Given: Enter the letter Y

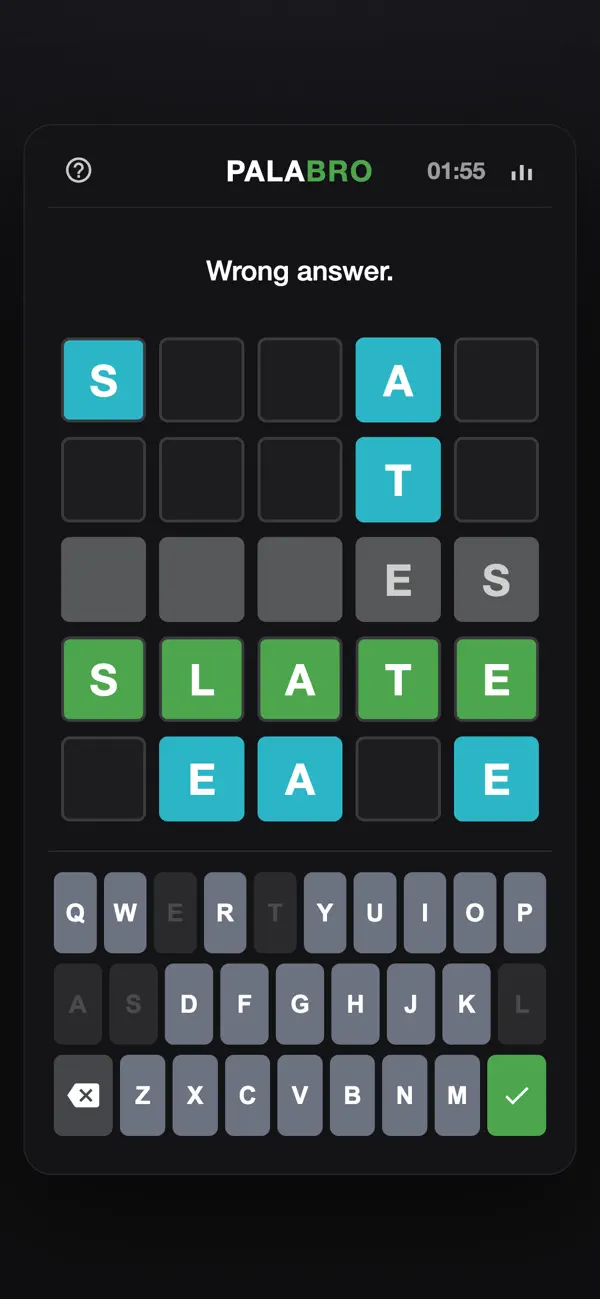Looking at the screenshot, I should point(325,912).
